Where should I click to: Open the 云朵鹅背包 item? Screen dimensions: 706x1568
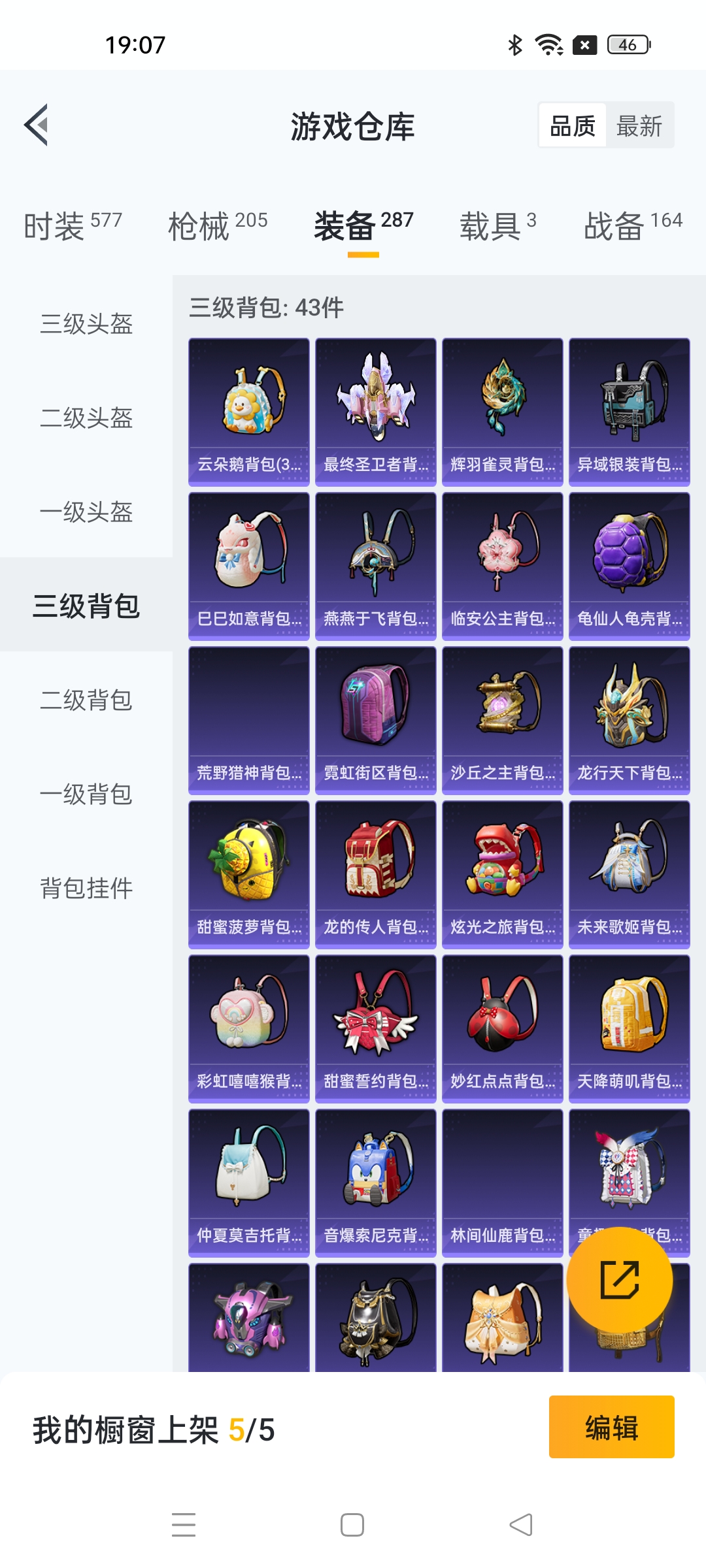pos(249,412)
